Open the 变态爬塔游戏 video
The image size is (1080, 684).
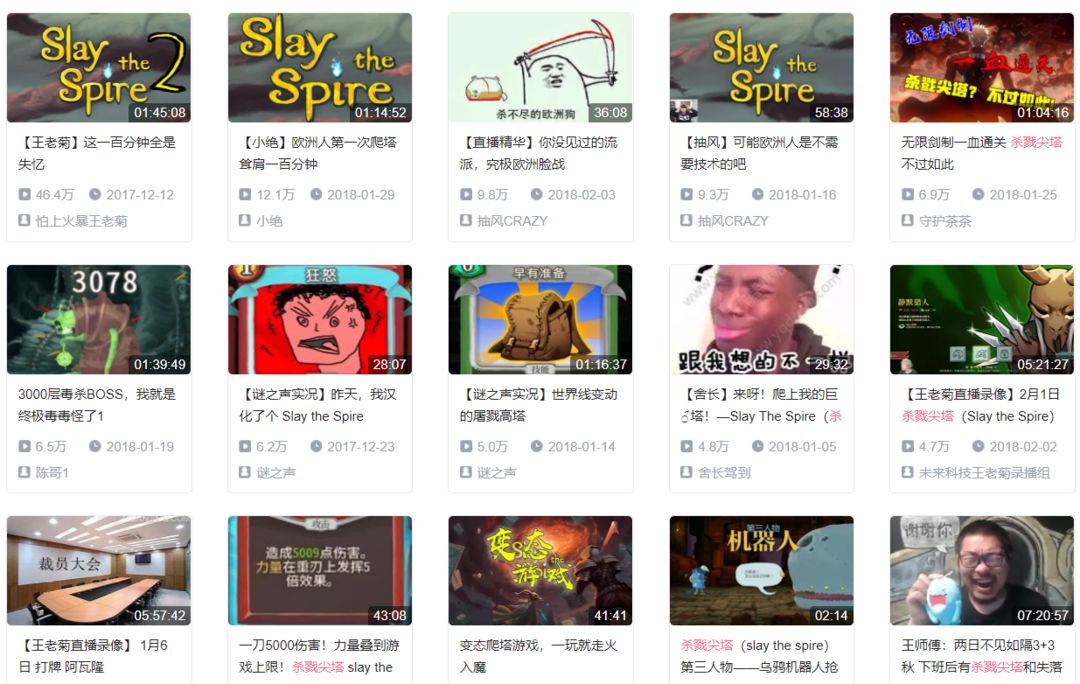pyautogui.click(x=540, y=570)
